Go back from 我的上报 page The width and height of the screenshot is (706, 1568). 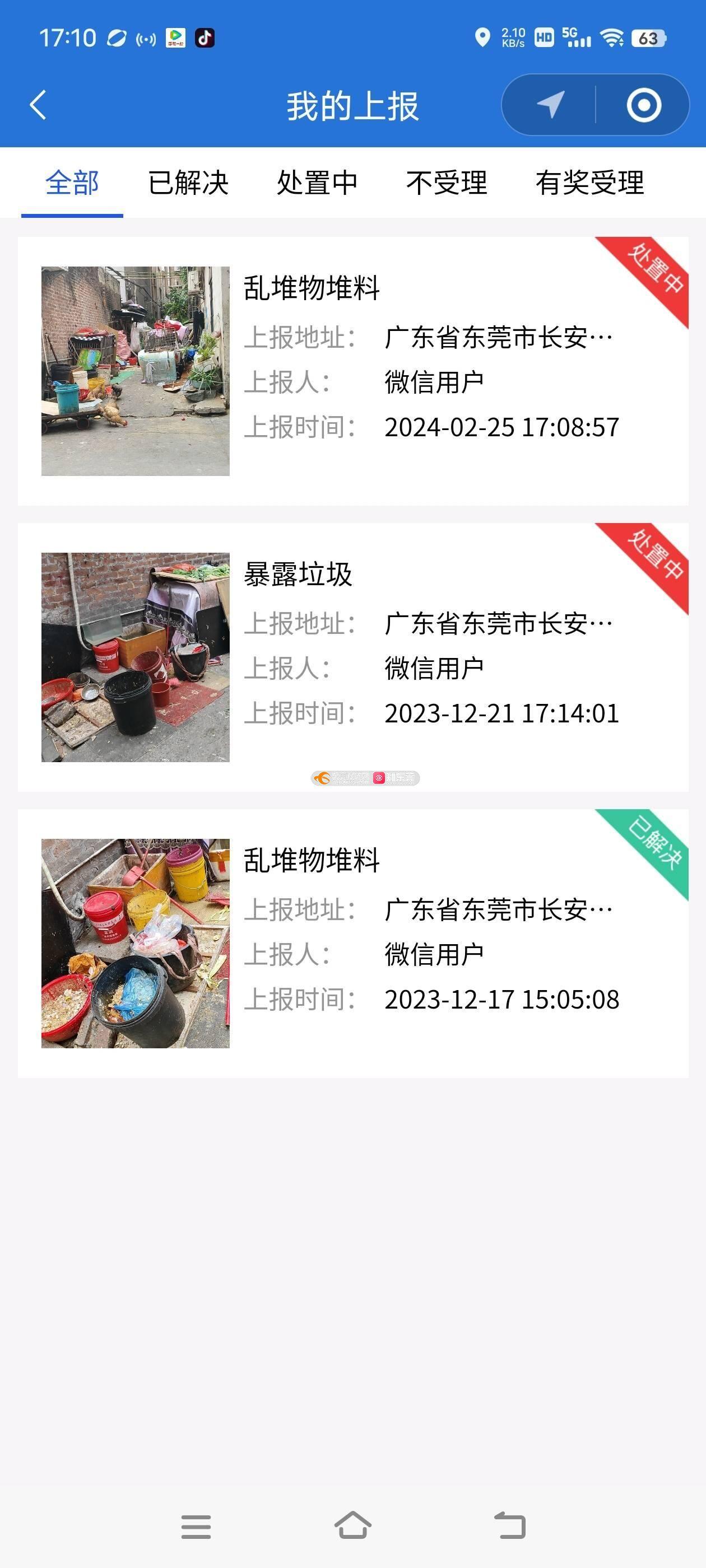pos(38,105)
